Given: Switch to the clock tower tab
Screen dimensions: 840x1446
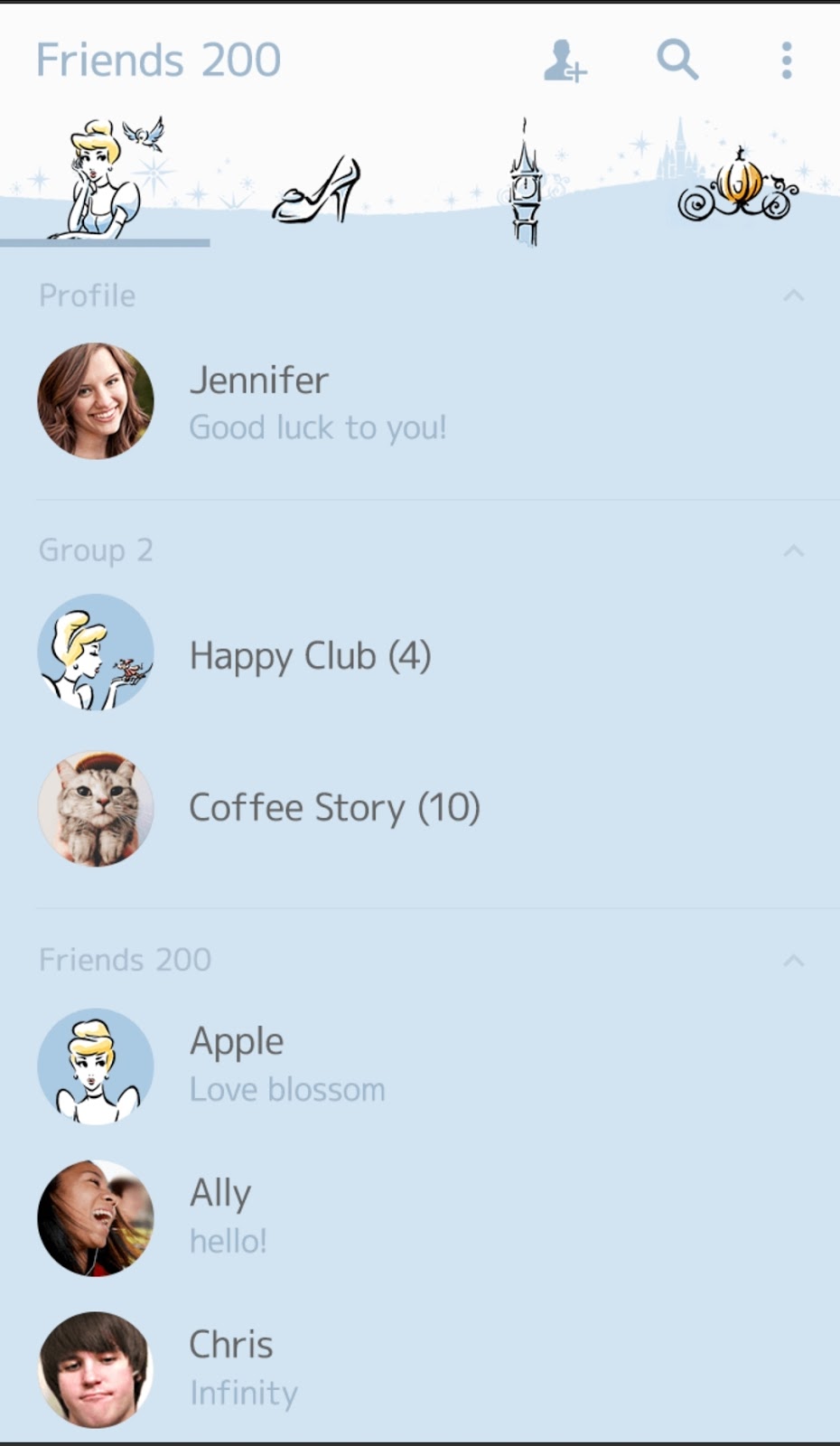Looking at the screenshot, I should [x=526, y=185].
